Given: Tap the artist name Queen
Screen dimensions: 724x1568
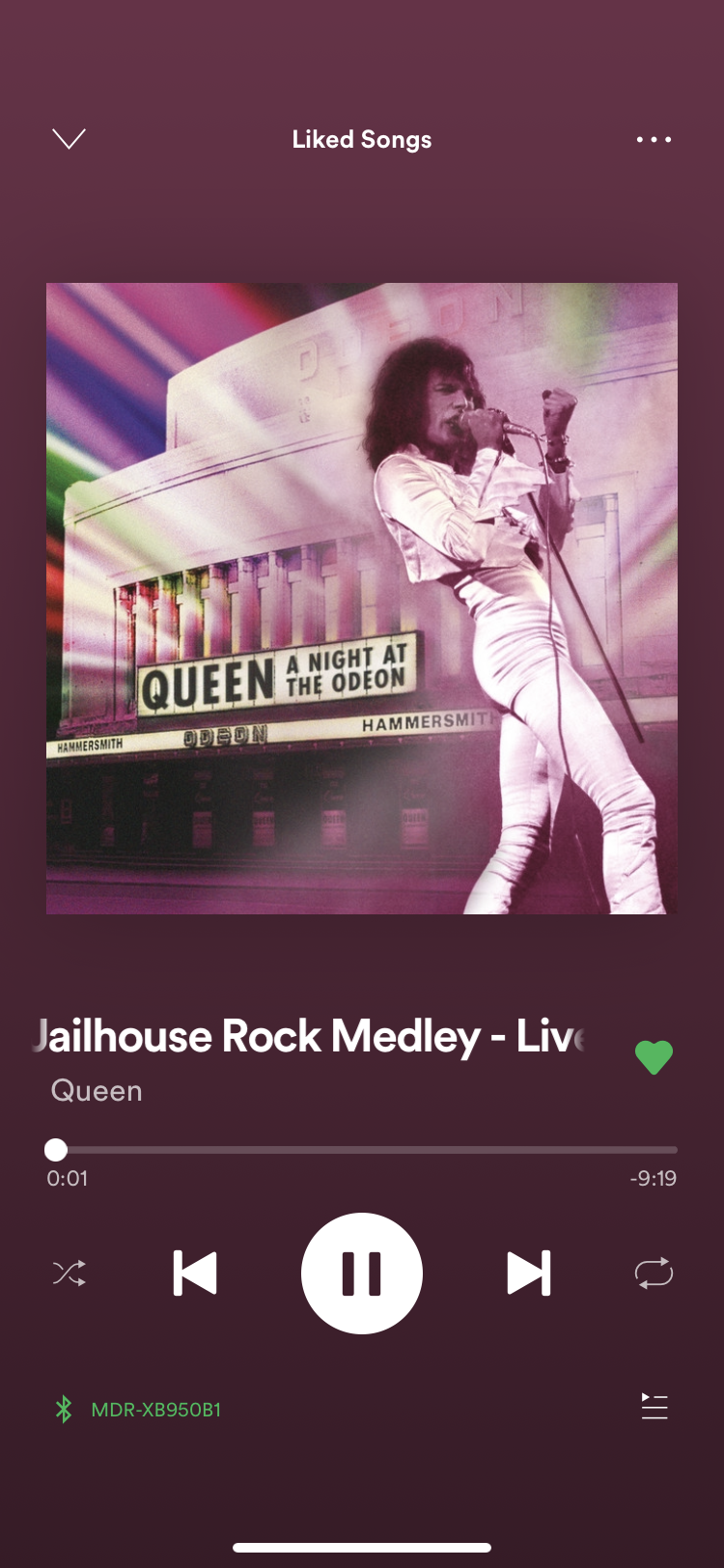Looking at the screenshot, I should (97, 1091).
